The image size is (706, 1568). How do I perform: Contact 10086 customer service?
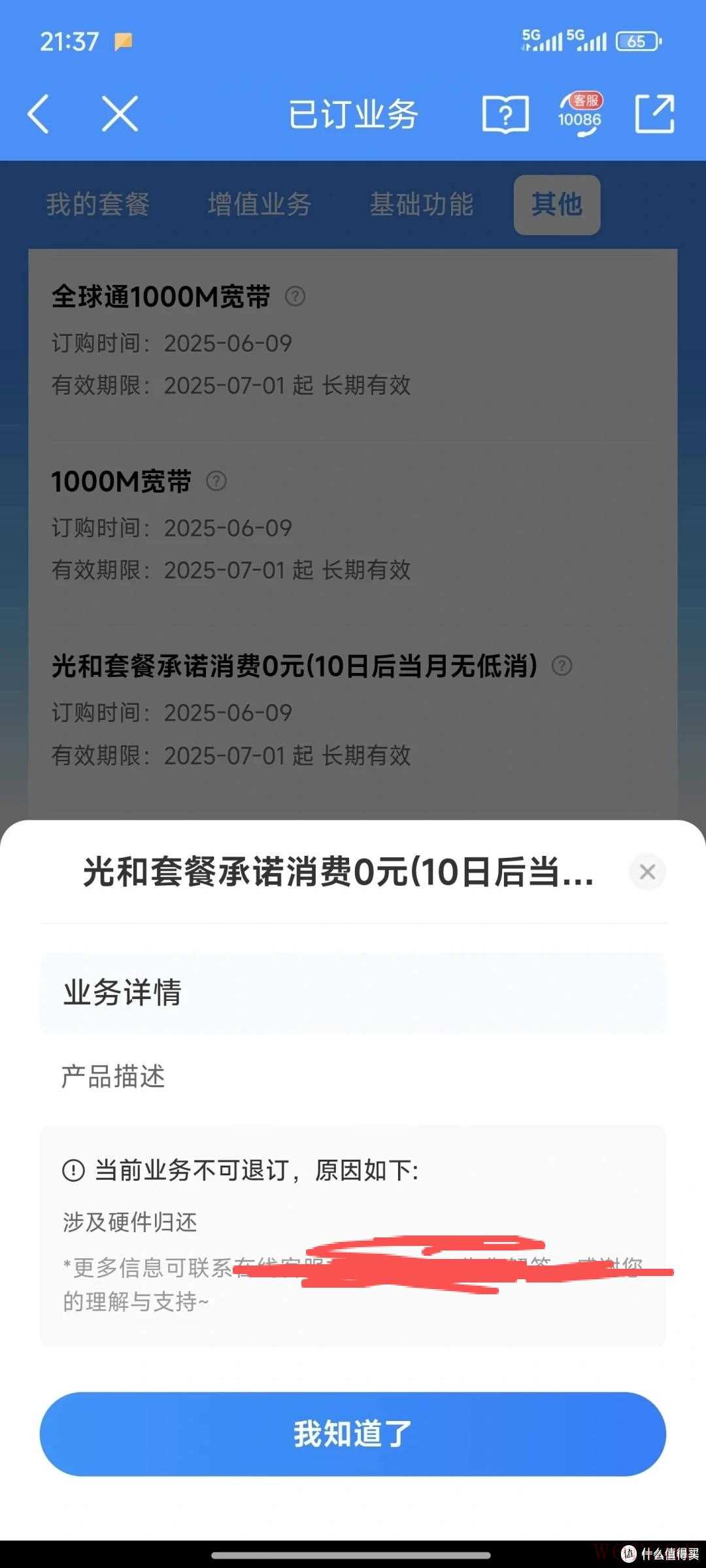point(580,114)
